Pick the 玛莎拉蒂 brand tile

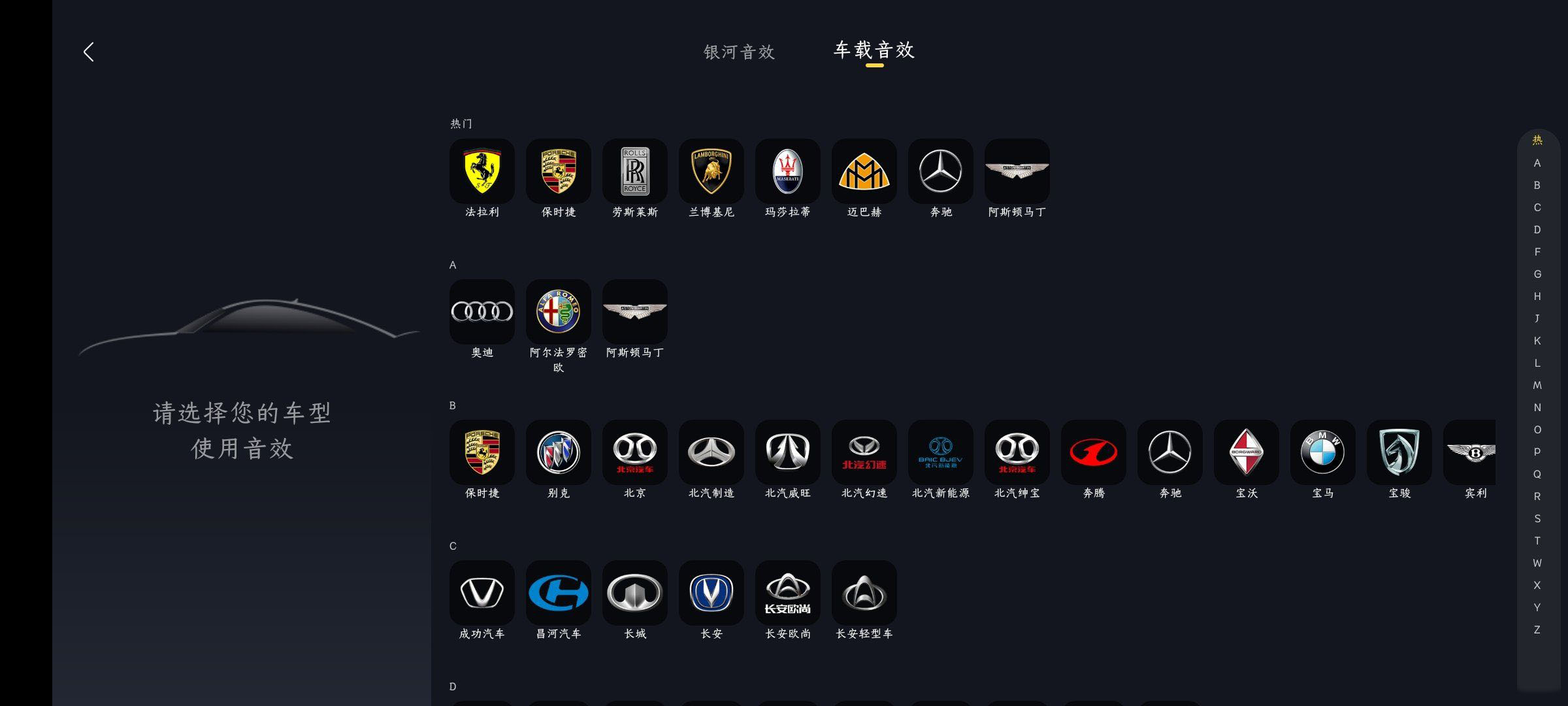click(788, 171)
